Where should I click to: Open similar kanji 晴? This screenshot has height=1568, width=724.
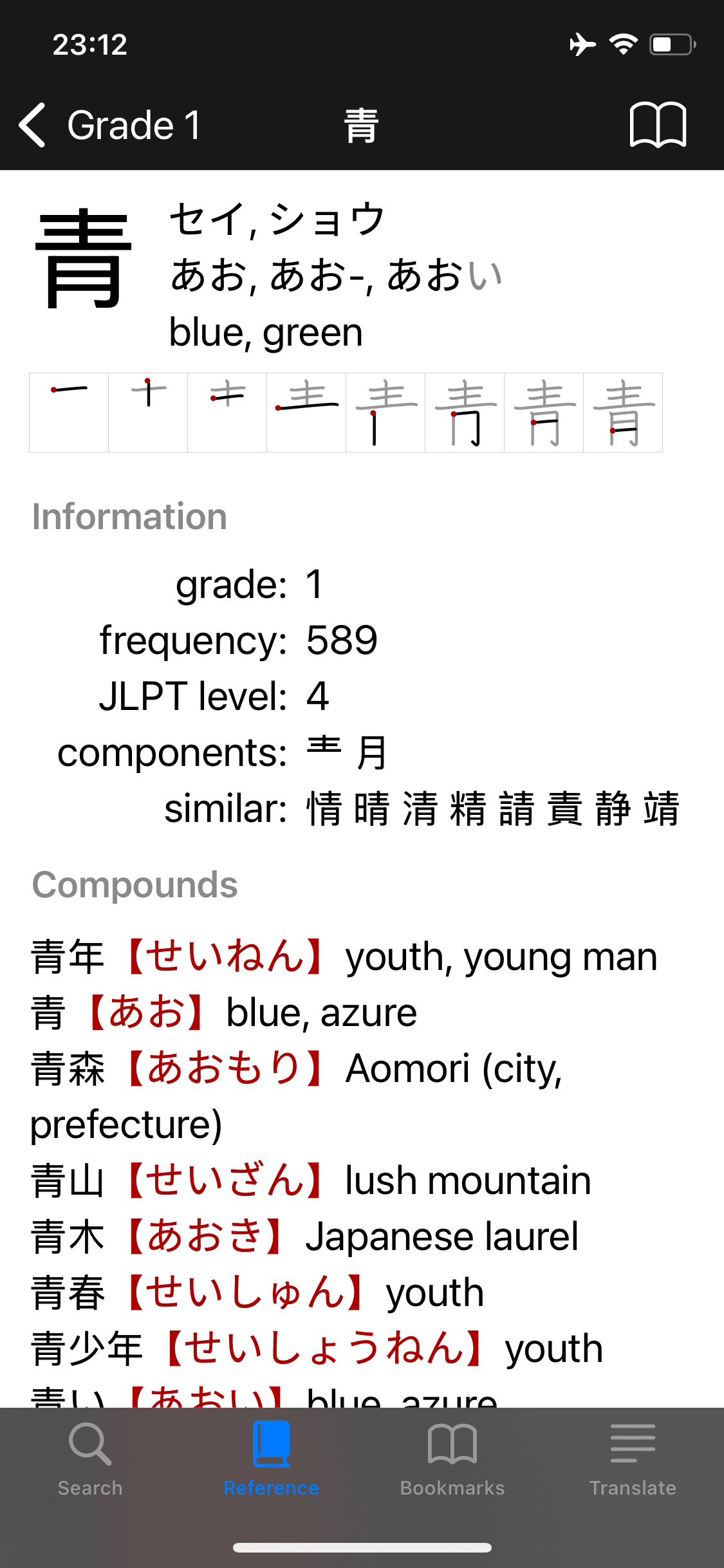pyautogui.click(x=373, y=808)
